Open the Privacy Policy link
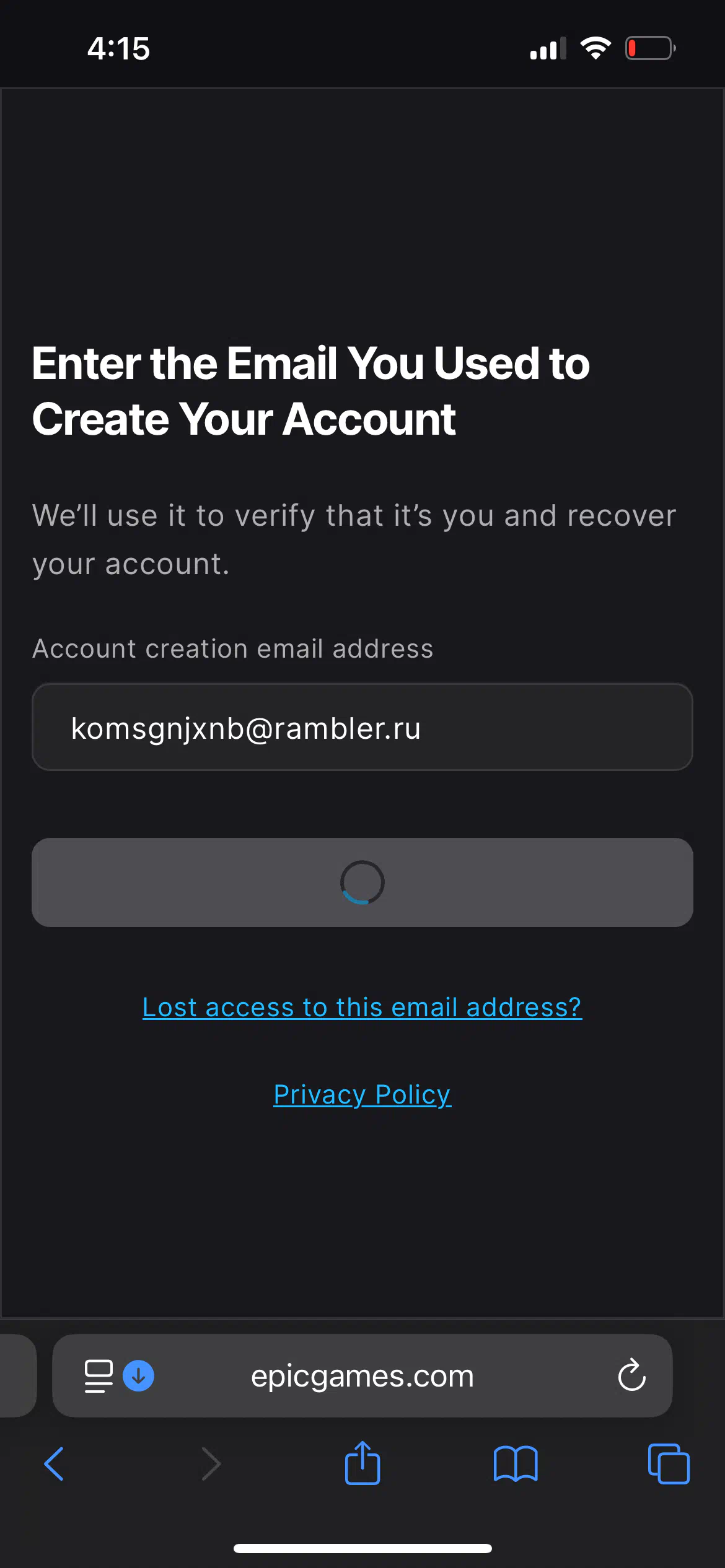This screenshot has width=725, height=1568. (x=362, y=1095)
